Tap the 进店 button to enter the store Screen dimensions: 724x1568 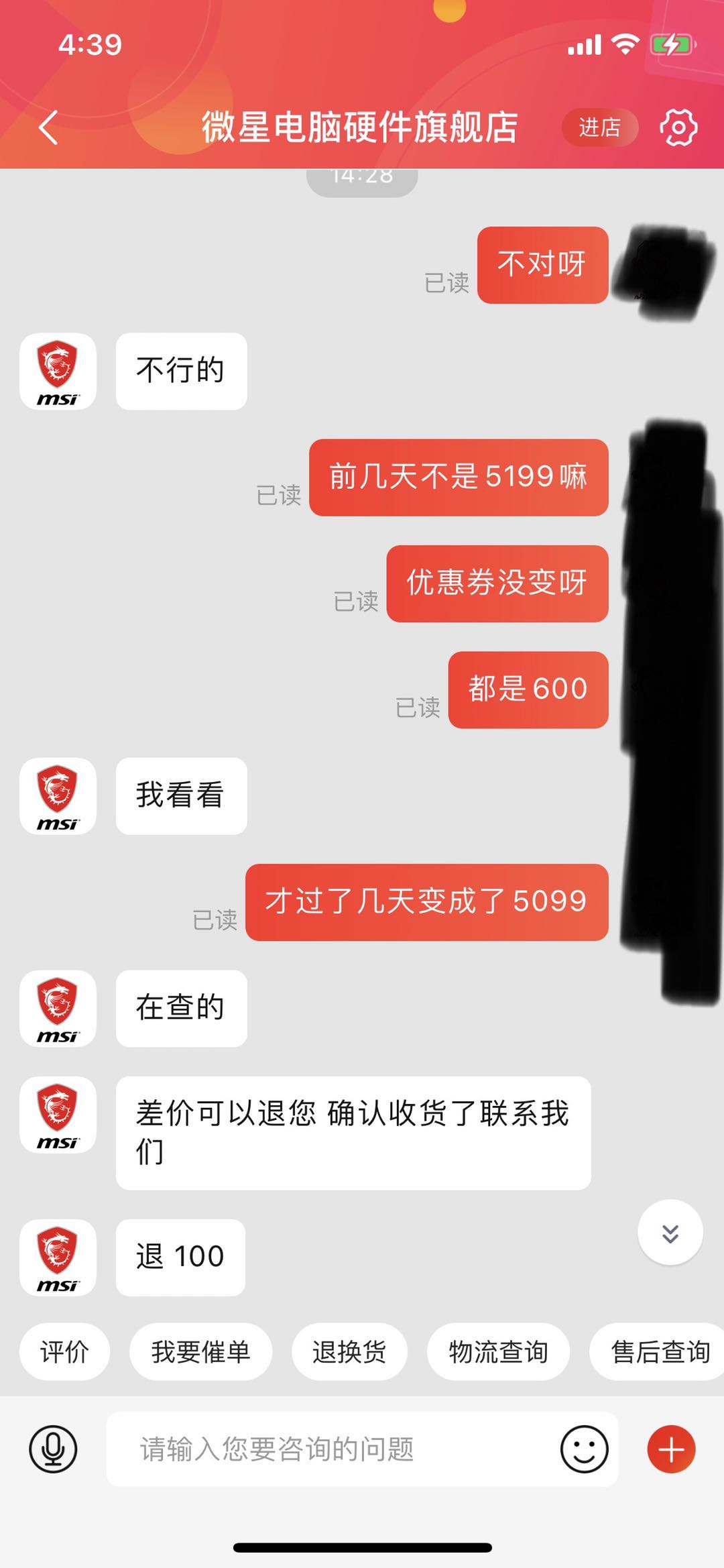[599, 127]
